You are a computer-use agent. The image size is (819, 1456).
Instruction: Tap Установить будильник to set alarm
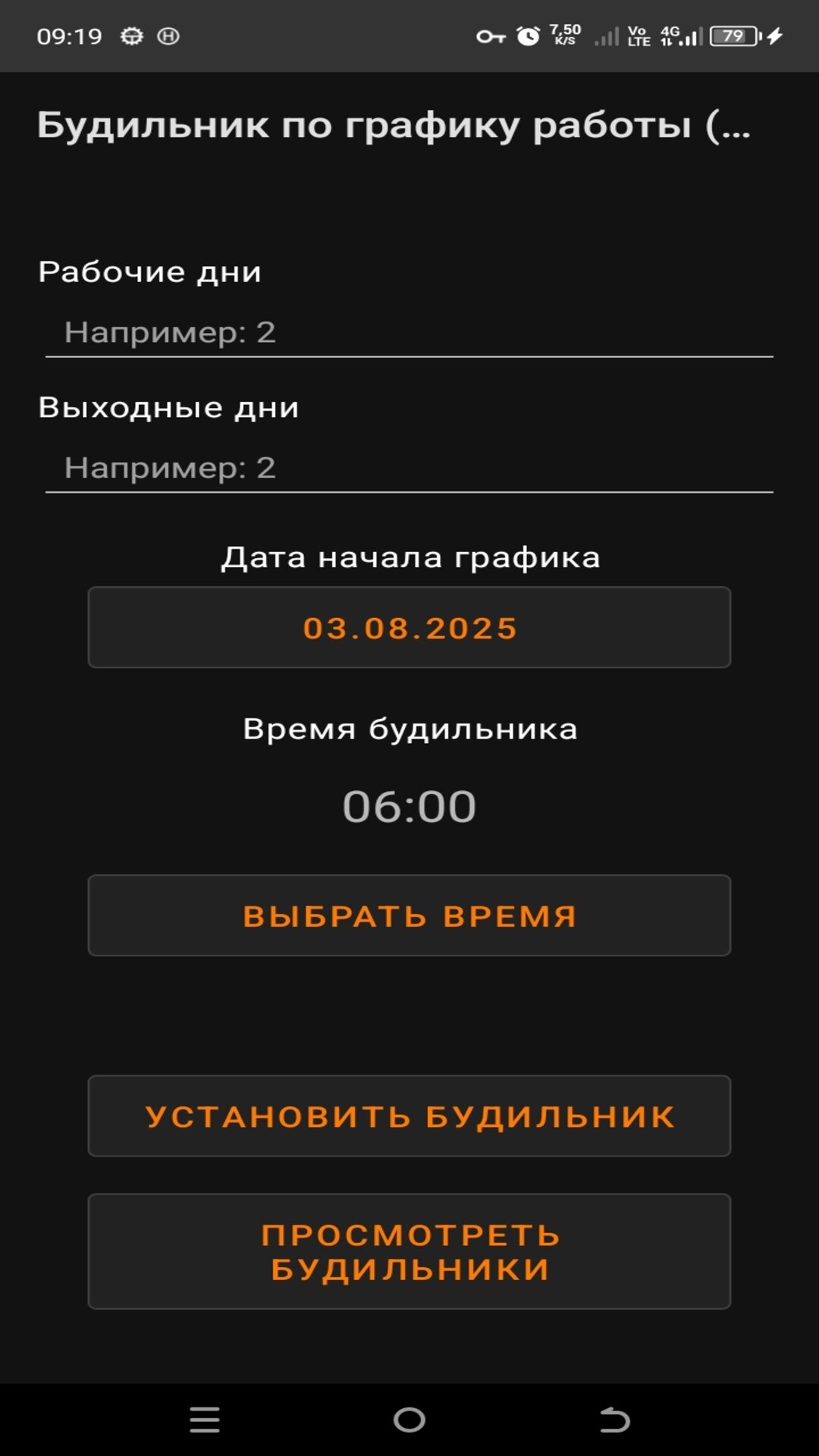(409, 1116)
